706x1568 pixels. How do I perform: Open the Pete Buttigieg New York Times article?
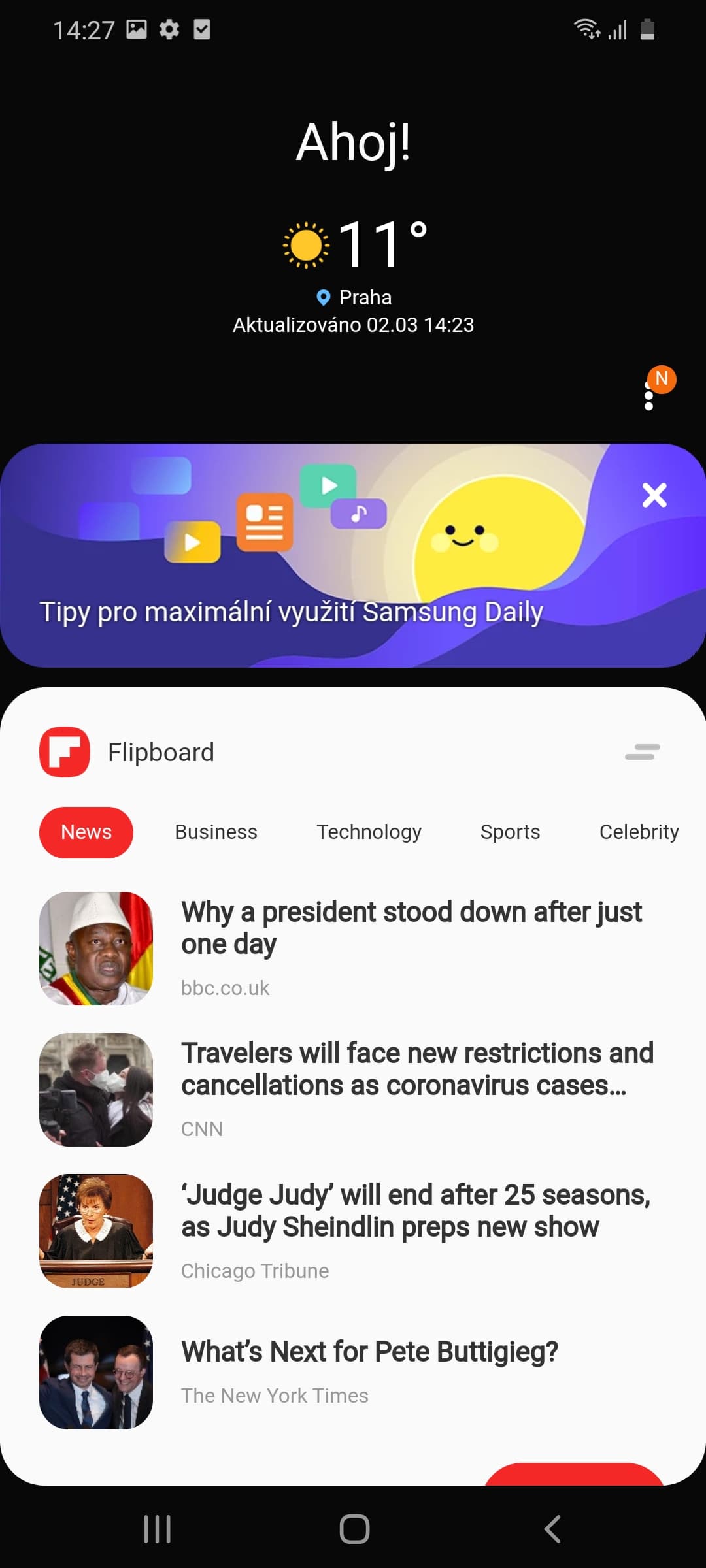(x=353, y=1372)
